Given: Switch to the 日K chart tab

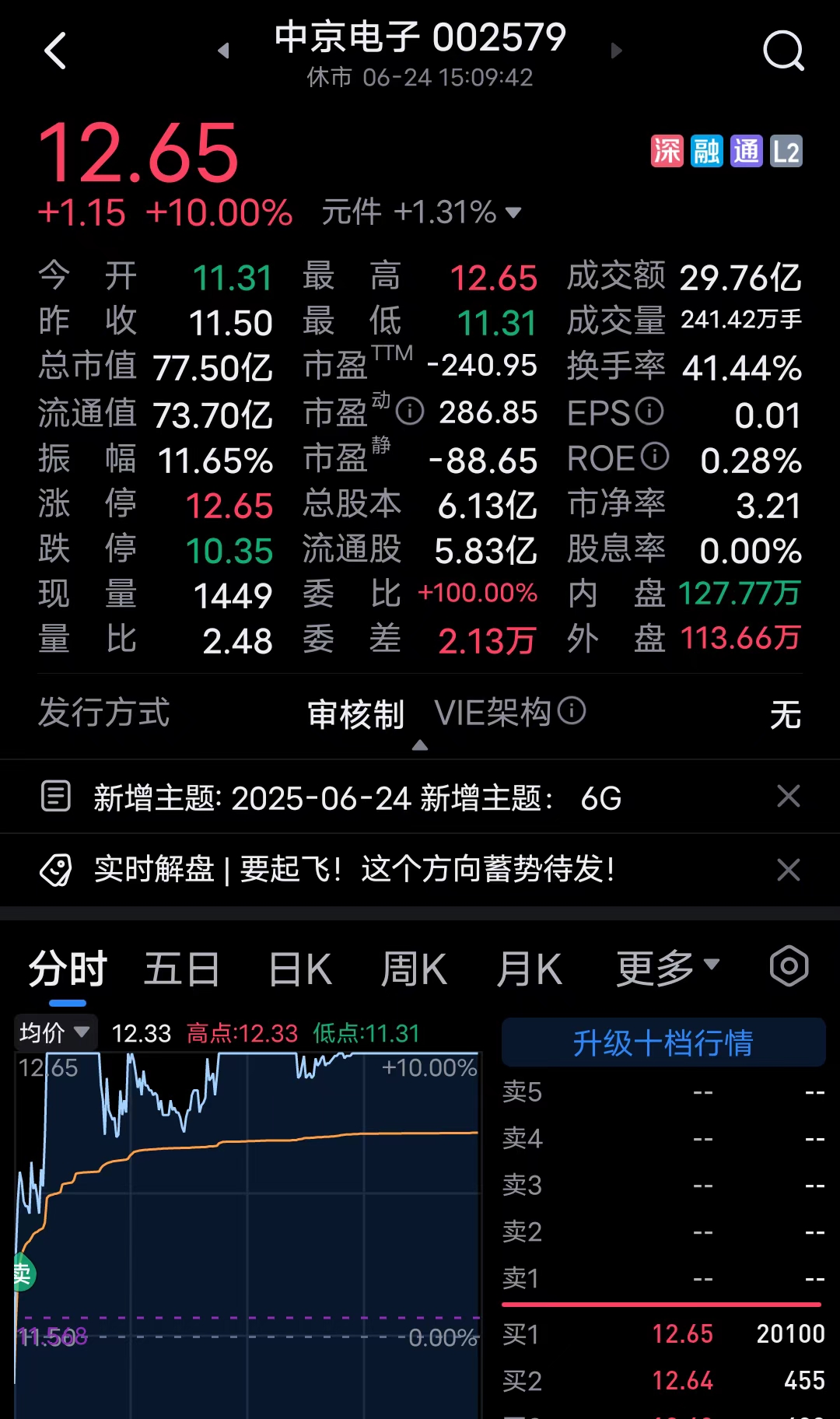Looking at the screenshot, I should (x=300, y=969).
